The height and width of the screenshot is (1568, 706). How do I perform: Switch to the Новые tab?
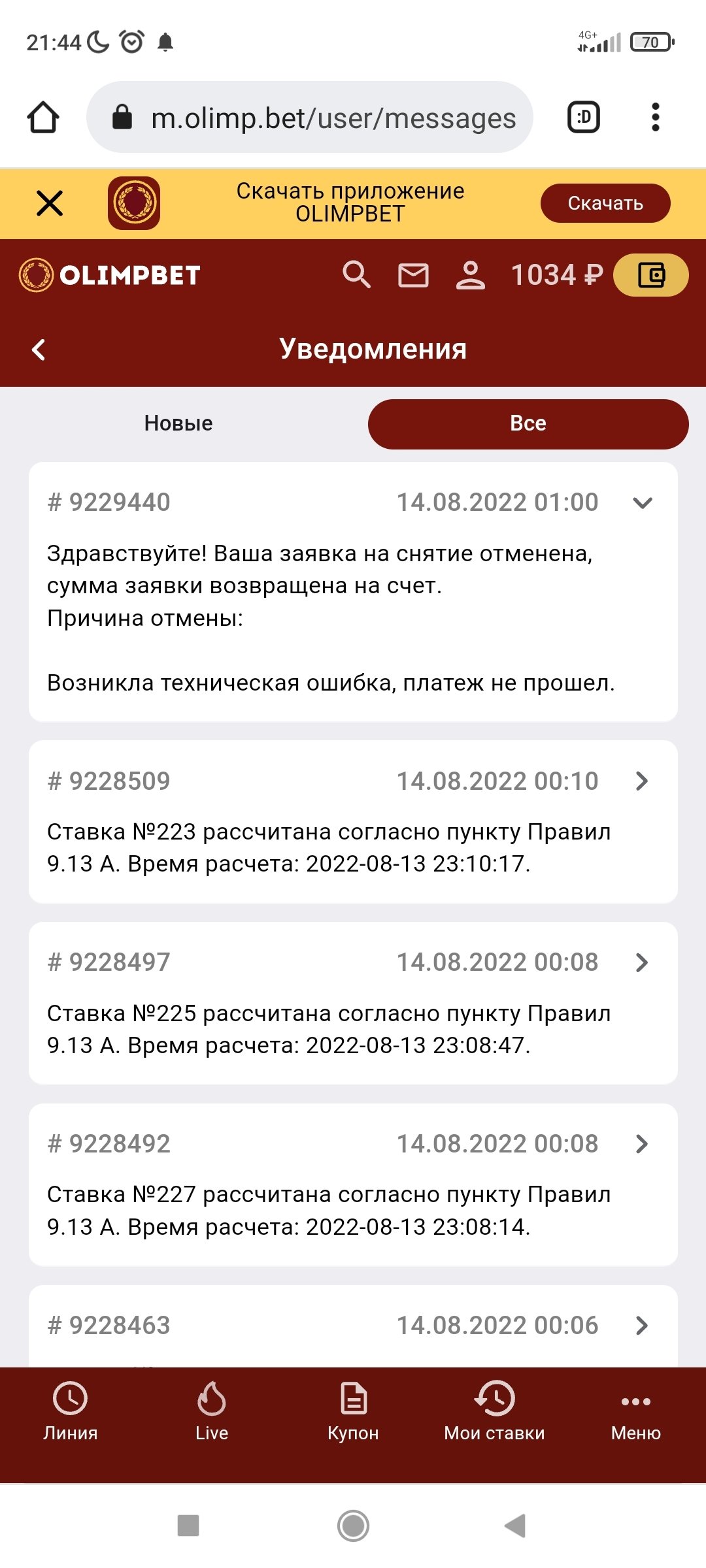(178, 423)
